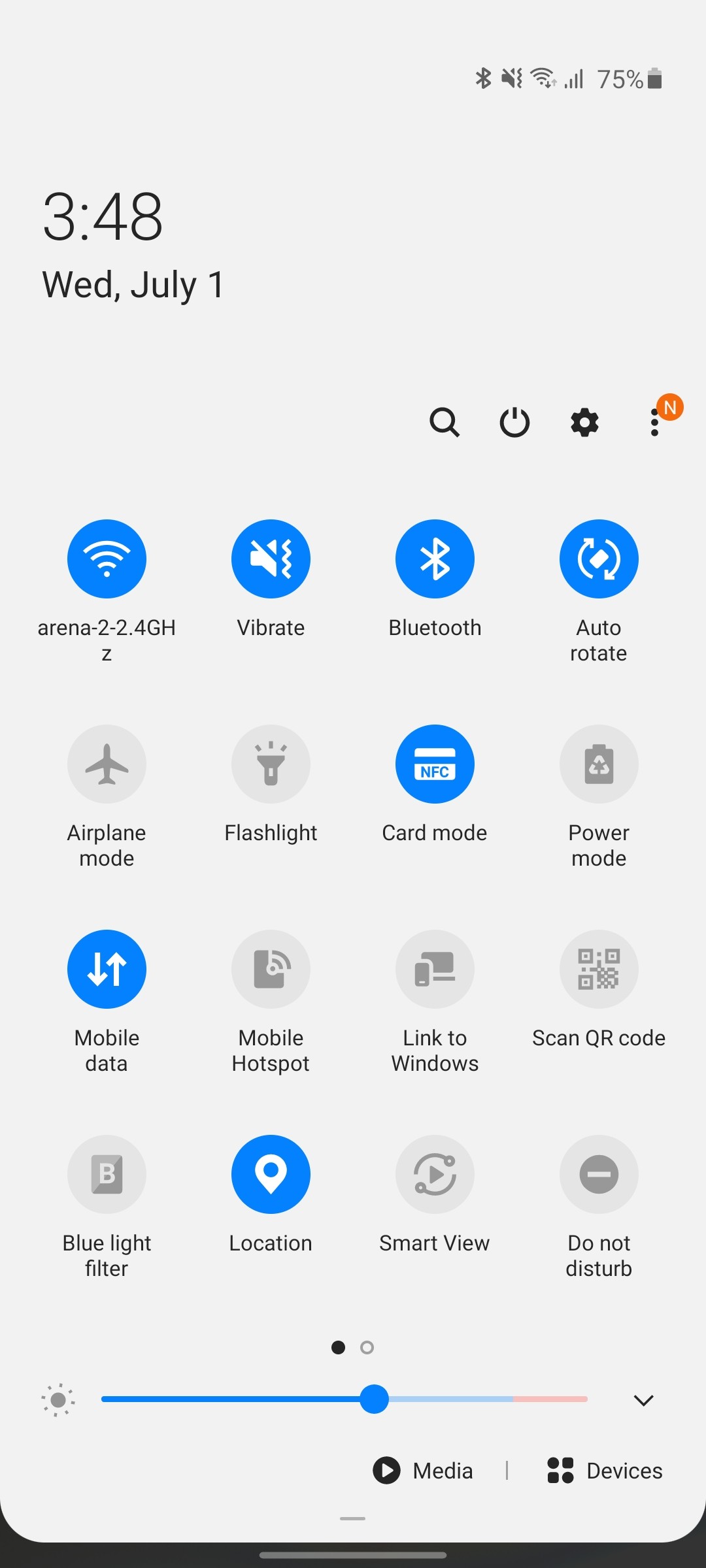Change sound mode from Vibrate

[x=271, y=559]
